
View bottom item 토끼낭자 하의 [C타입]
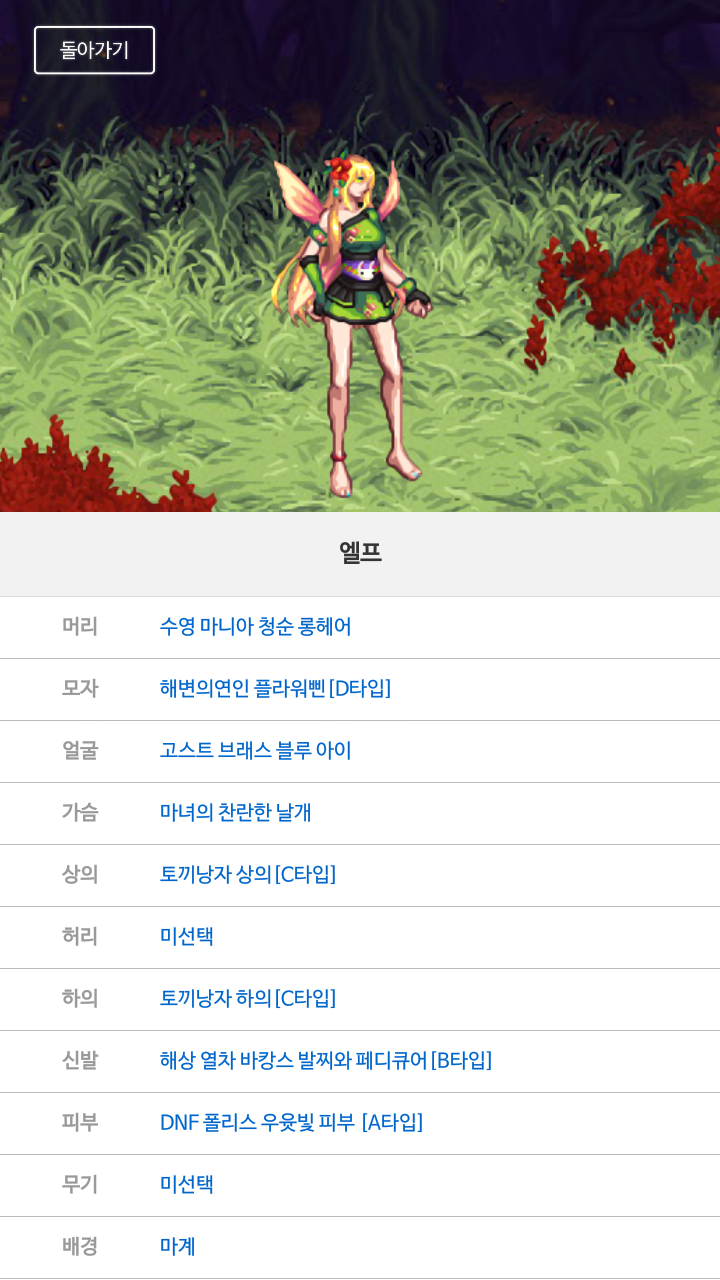pyautogui.click(x=247, y=999)
